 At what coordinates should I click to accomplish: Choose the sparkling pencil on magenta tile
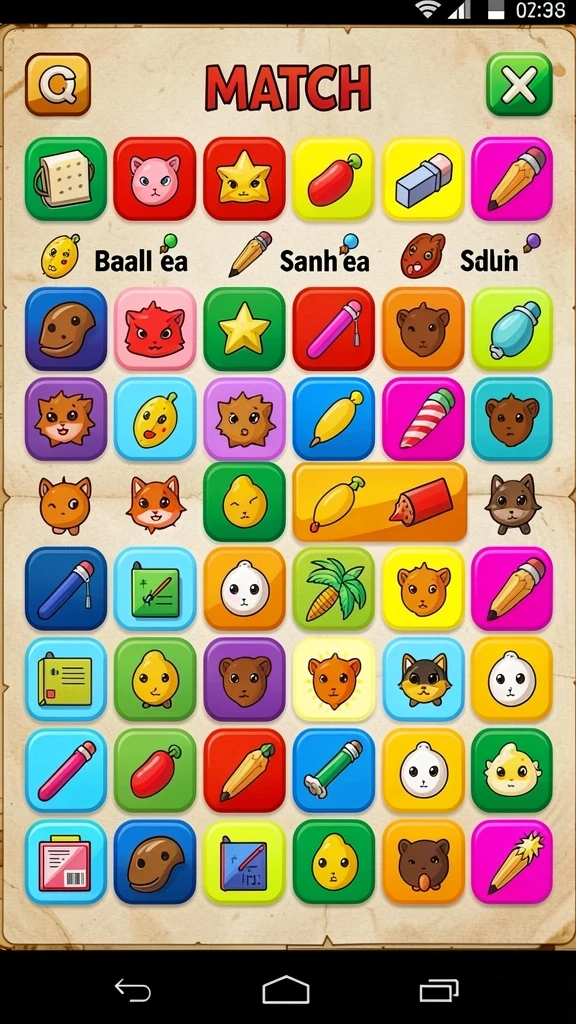pos(512,862)
